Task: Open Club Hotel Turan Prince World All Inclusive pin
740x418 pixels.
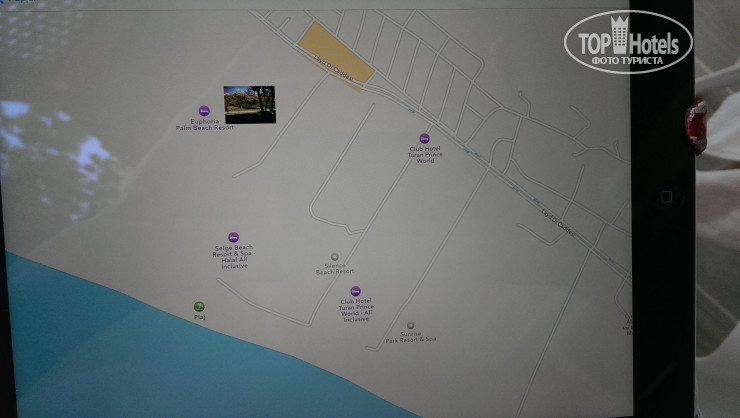Action: [x=356, y=291]
